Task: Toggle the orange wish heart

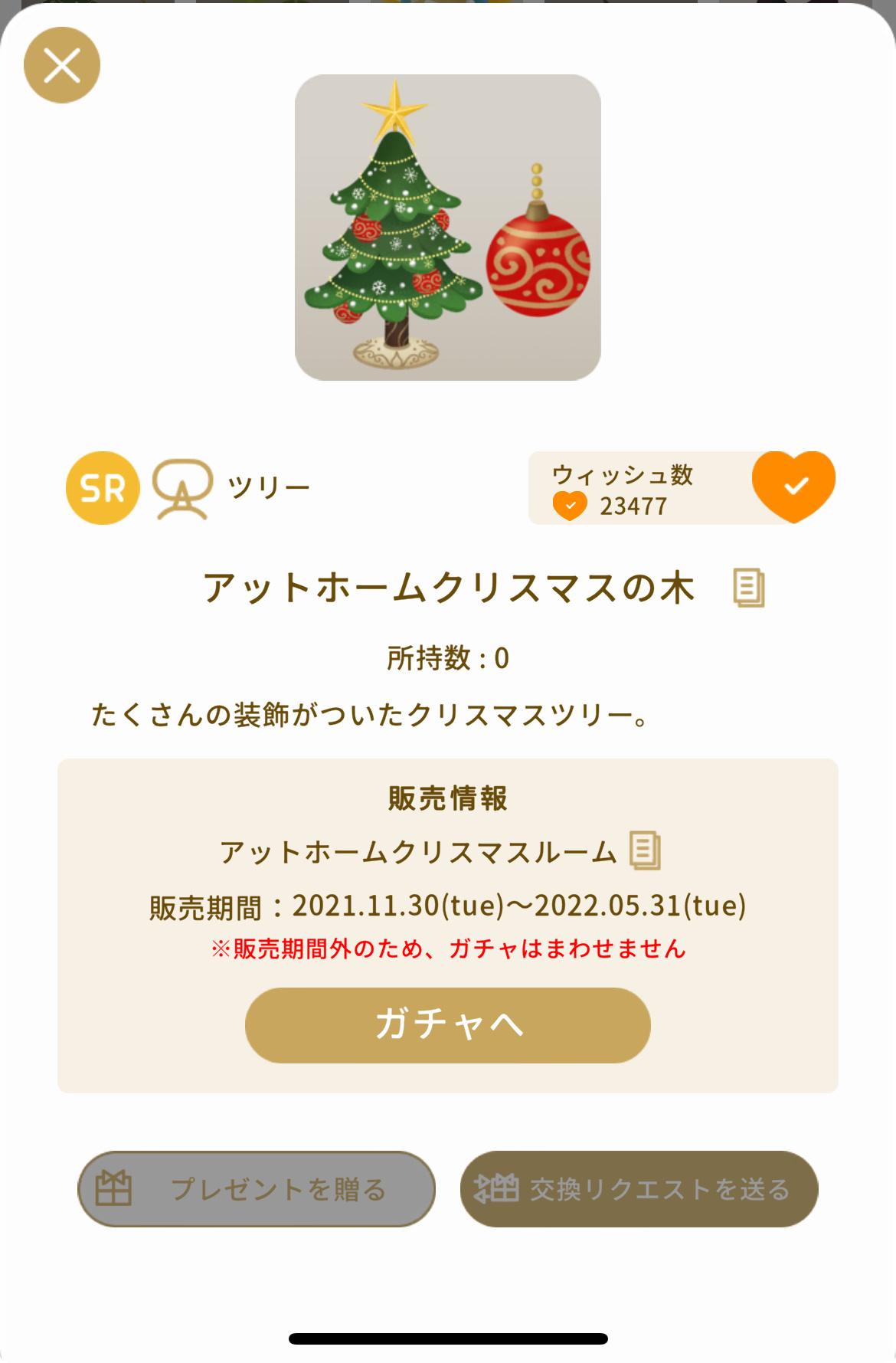Action: click(x=793, y=486)
